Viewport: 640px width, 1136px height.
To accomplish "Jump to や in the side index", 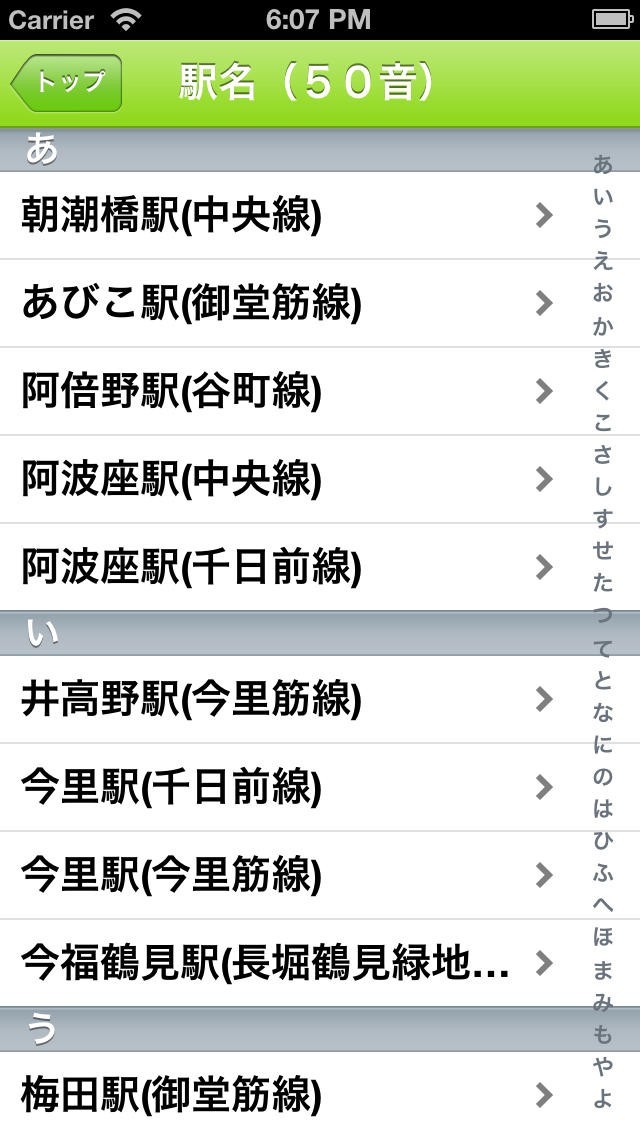I will click(x=603, y=1066).
